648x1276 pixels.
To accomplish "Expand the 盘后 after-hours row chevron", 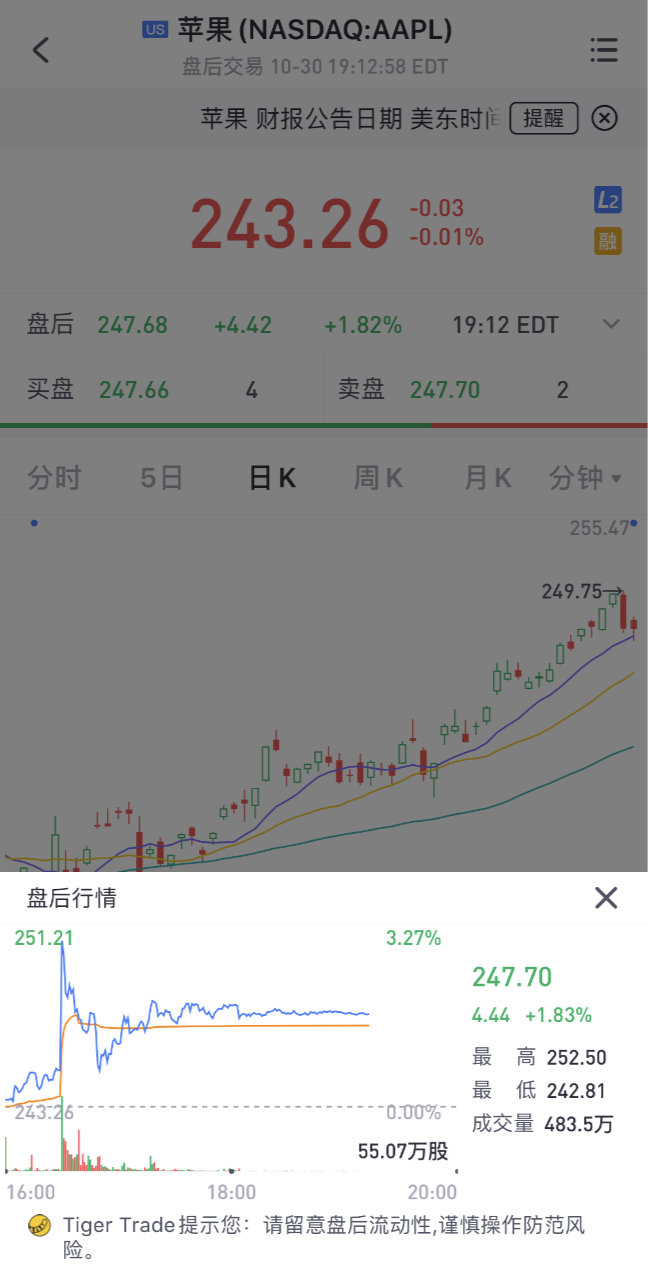I will [611, 325].
